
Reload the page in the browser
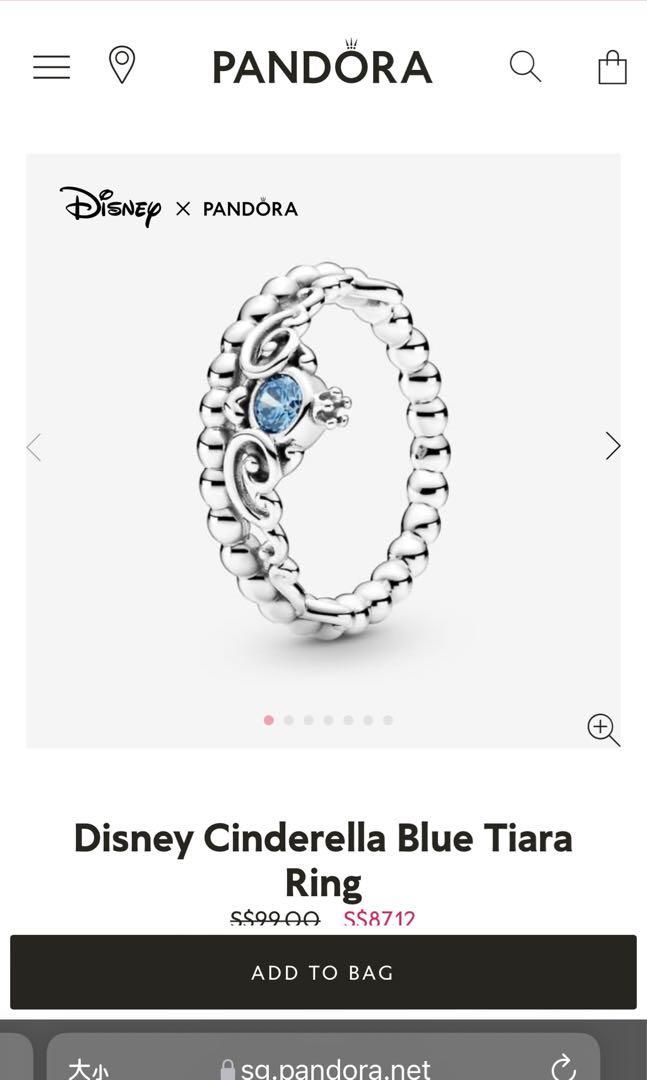click(563, 1067)
